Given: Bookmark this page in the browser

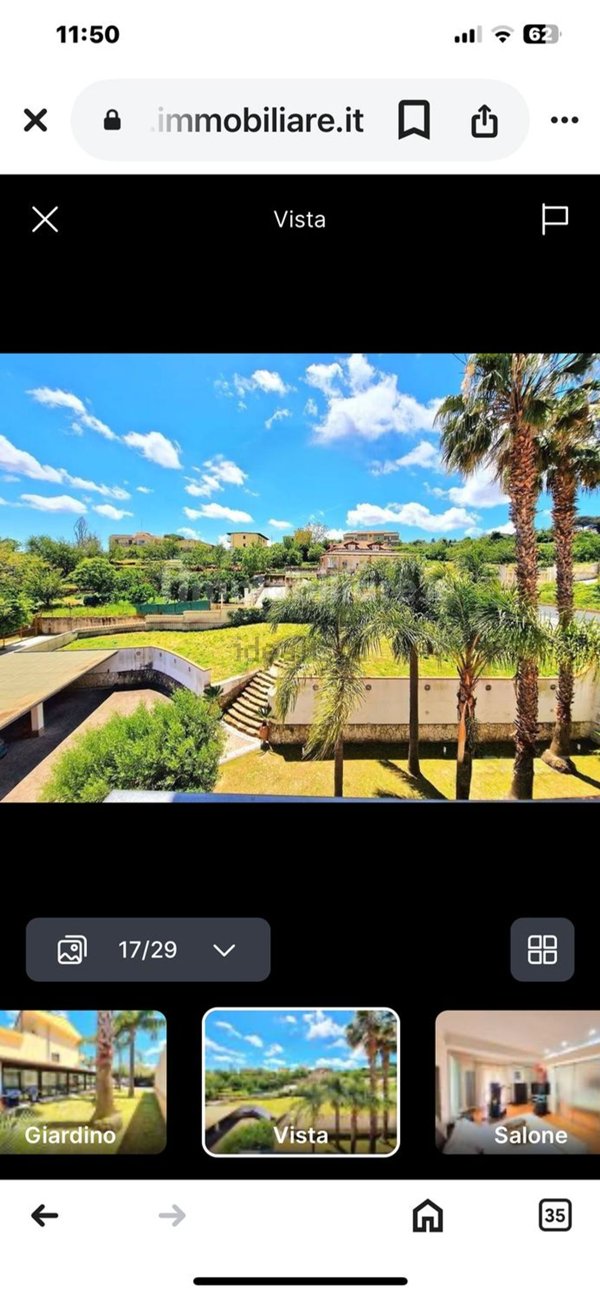Looking at the screenshot, I should 413,121.
